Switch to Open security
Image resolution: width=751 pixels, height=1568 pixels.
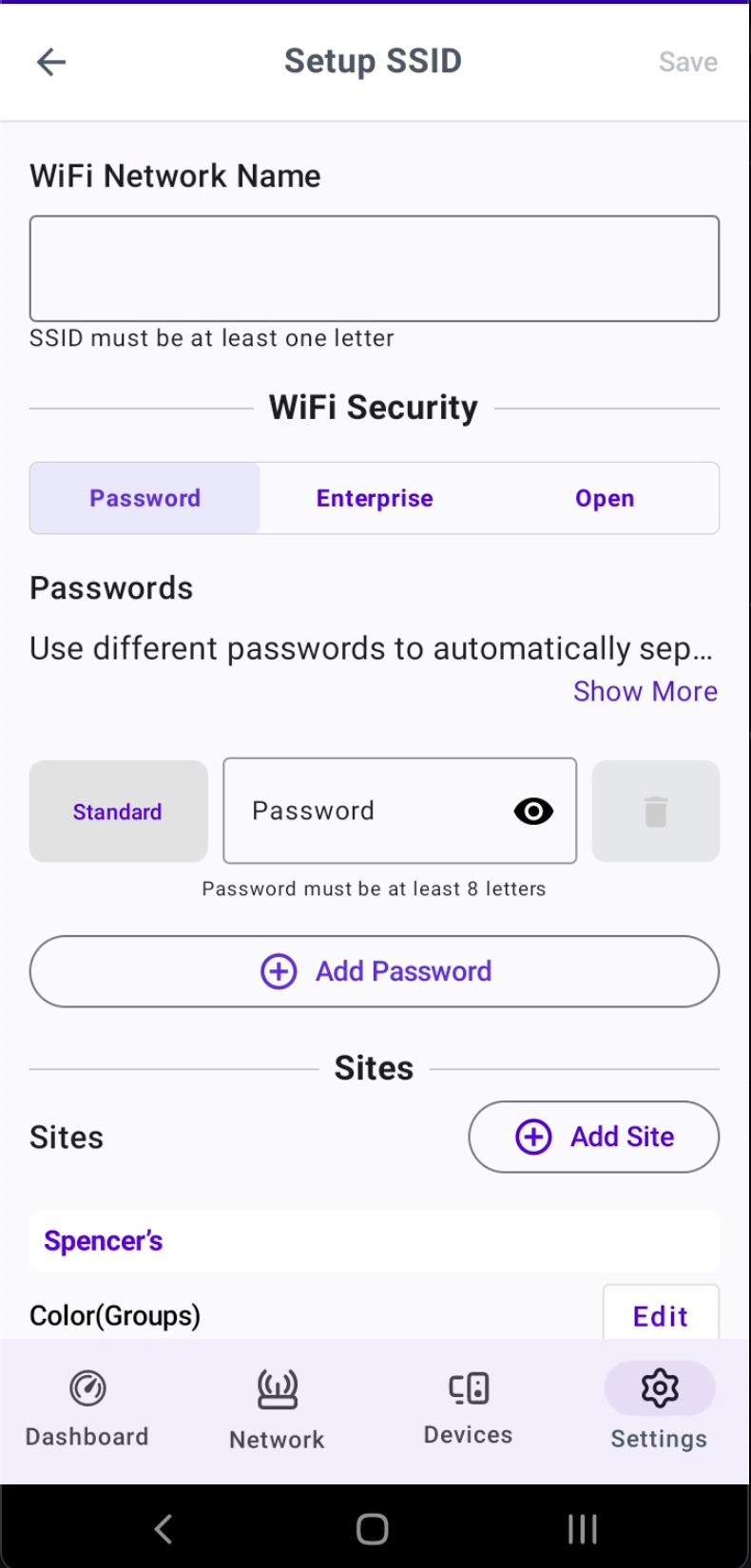pos(605,498)
